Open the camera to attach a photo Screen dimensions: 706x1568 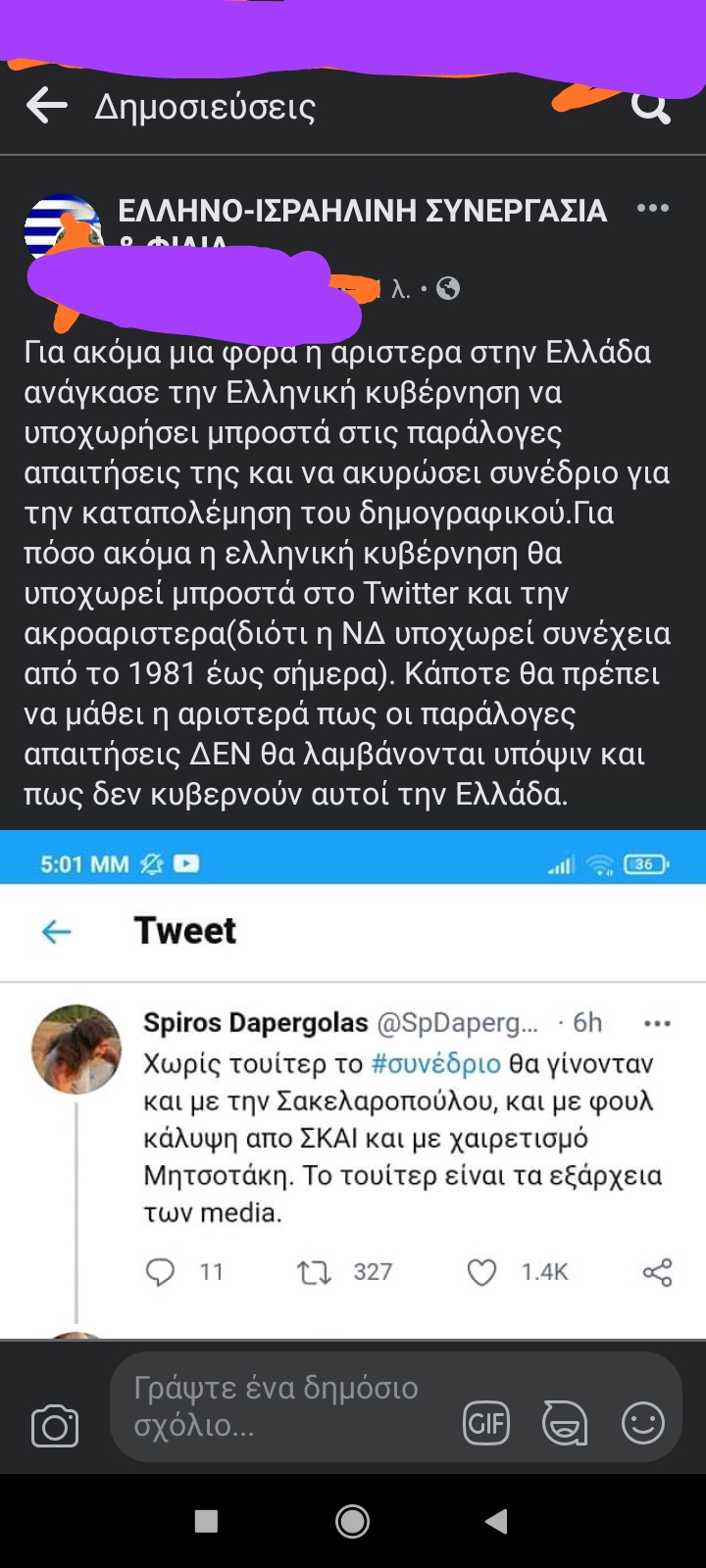point(55,1426)
